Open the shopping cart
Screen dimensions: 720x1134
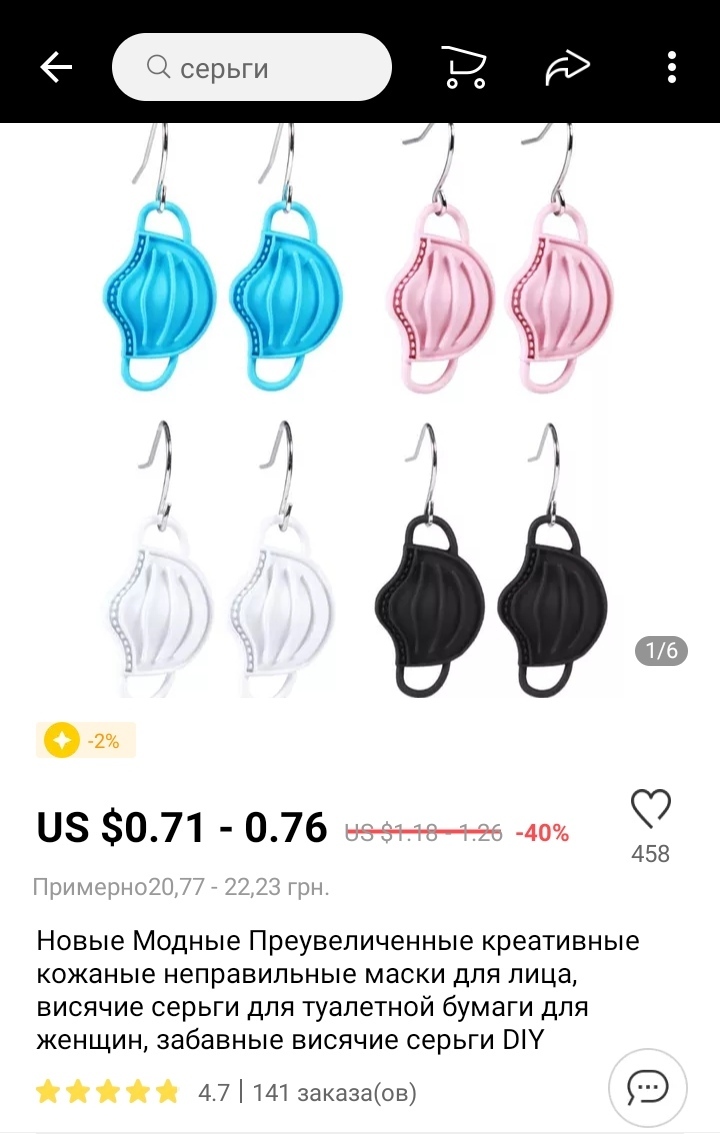coord(464,67)
